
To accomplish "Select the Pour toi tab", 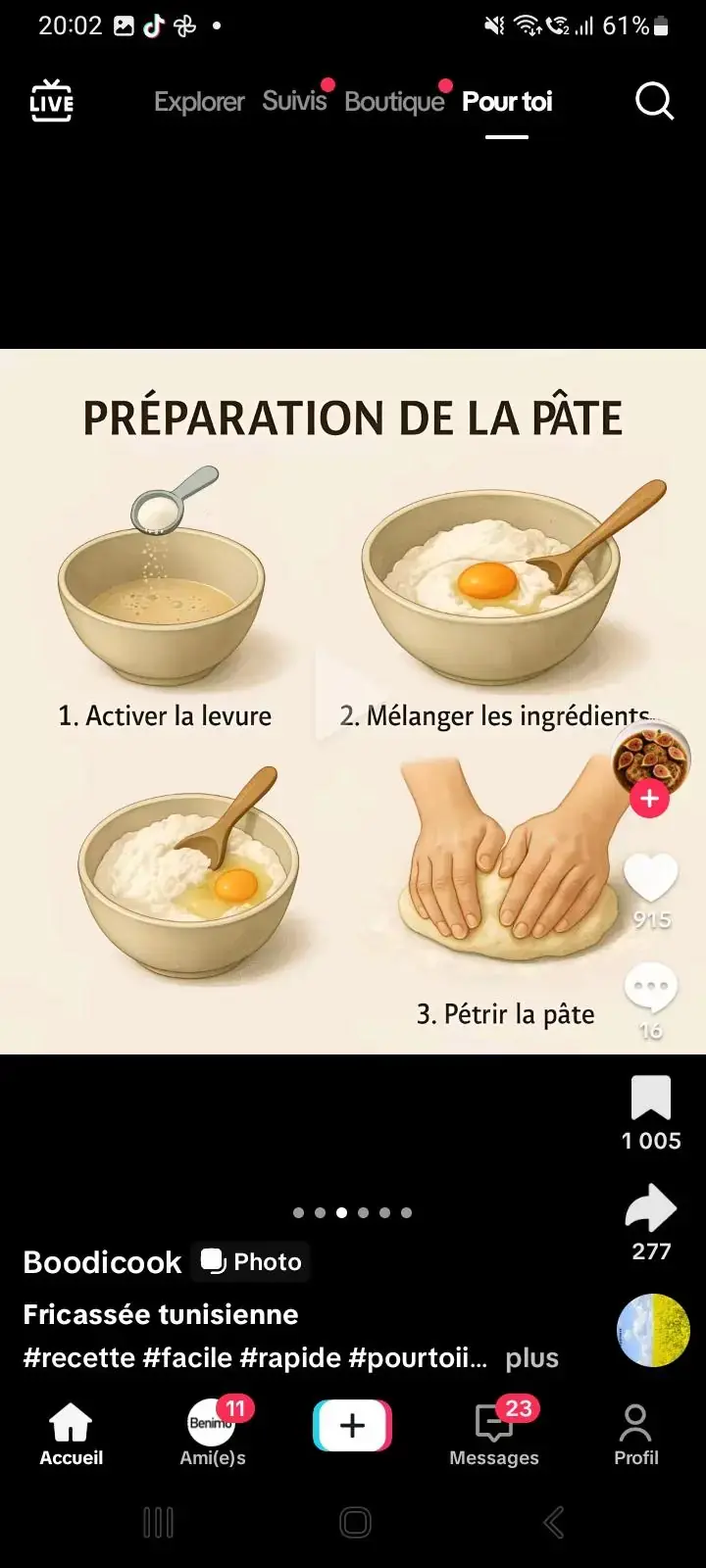I will [x=507, y=101].
